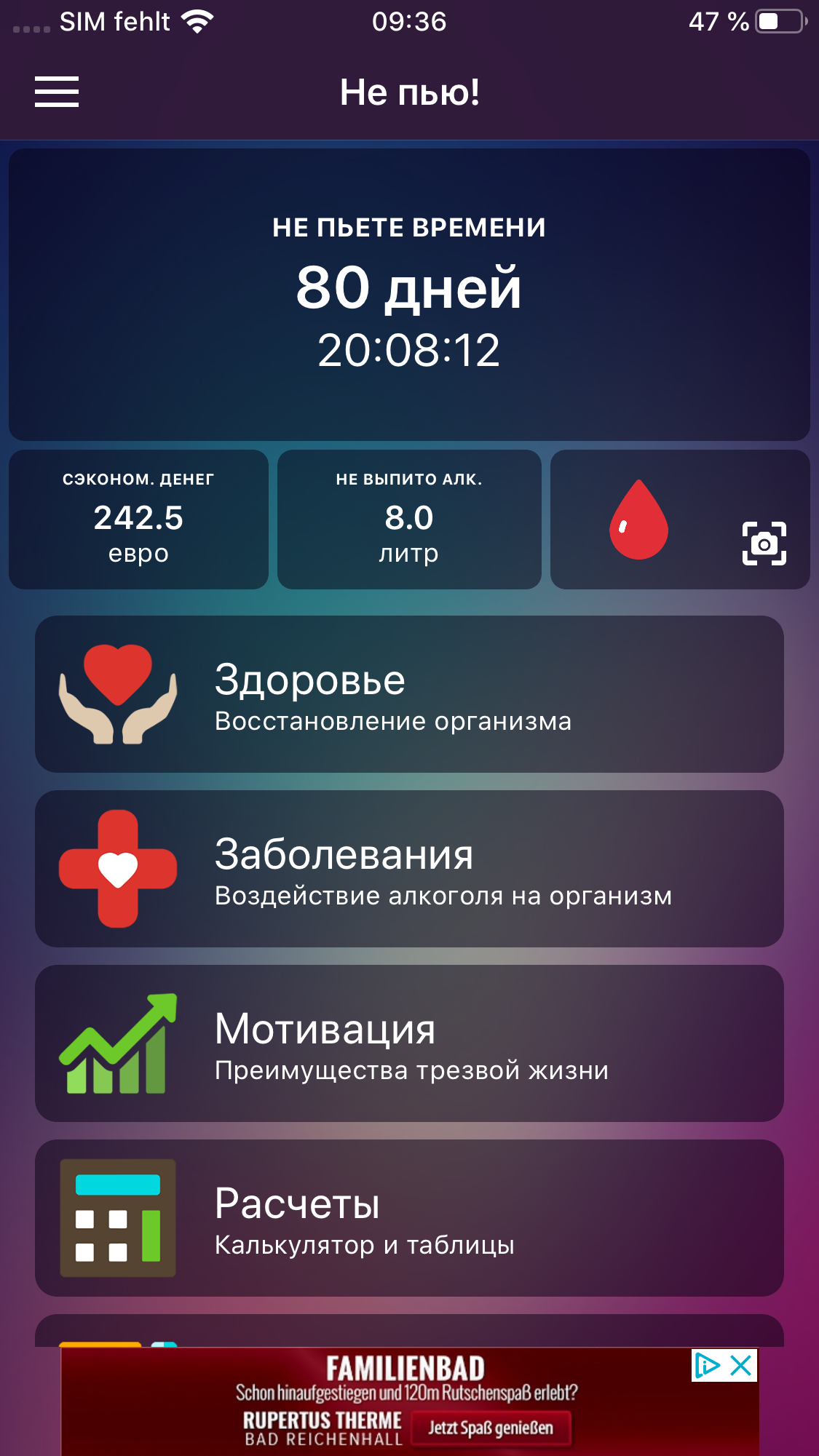
Task: Dismiss the Familienbad ad banner
Action: point(741,1365)
